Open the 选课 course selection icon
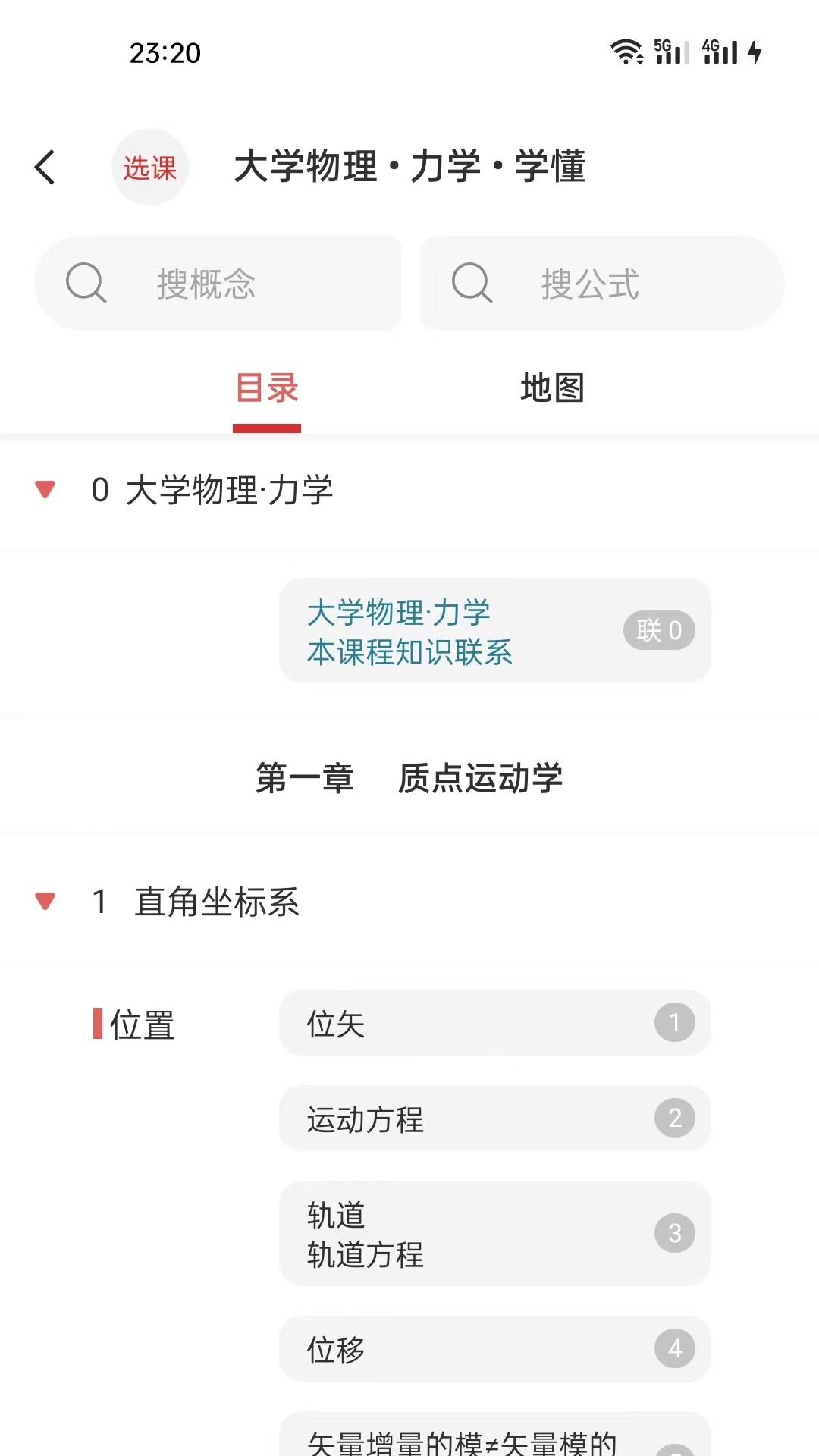 150,166
